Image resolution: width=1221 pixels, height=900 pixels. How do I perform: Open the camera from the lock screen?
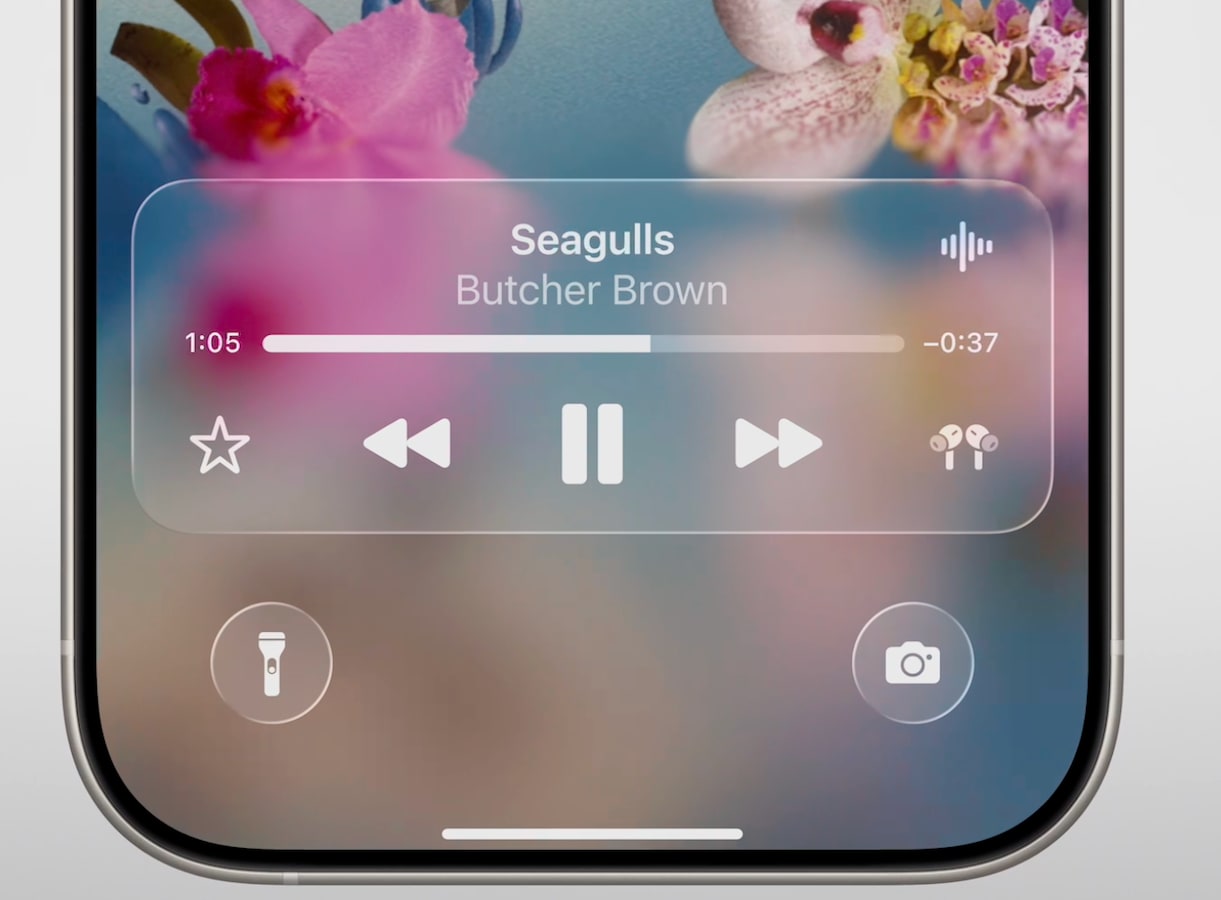click(912, 662)
